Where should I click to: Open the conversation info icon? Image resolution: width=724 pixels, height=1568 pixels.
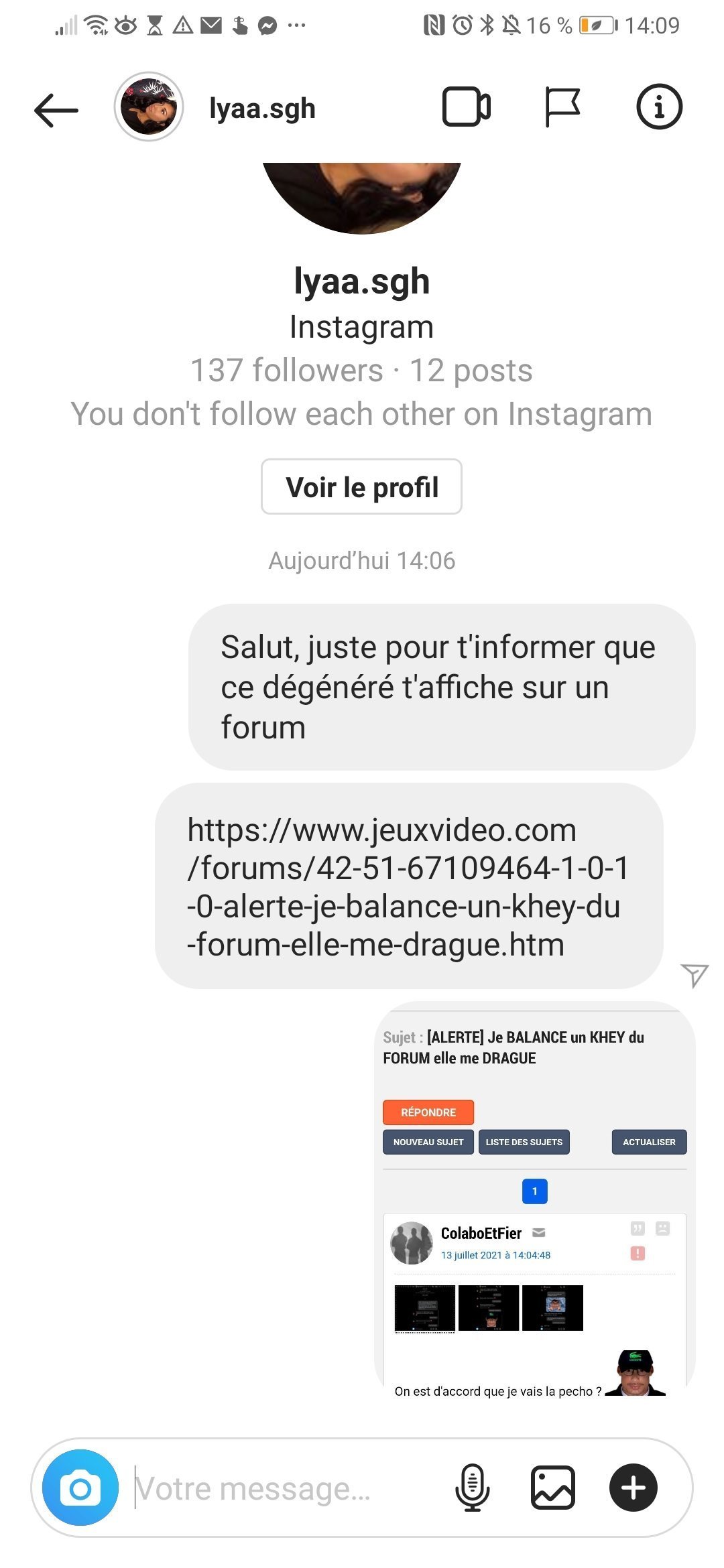pos(659,107)
